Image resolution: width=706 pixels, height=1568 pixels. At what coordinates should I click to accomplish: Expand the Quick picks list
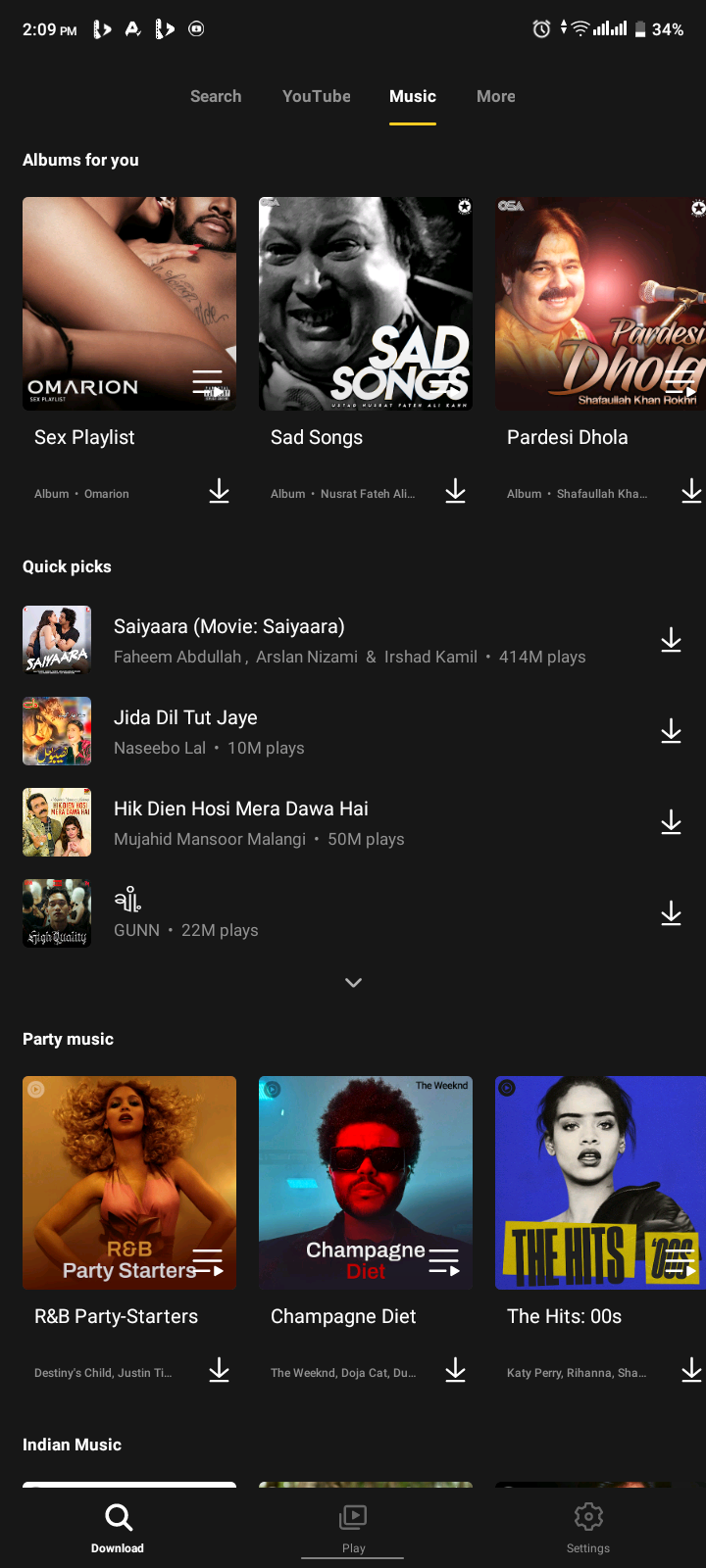(x=353, y=982)
